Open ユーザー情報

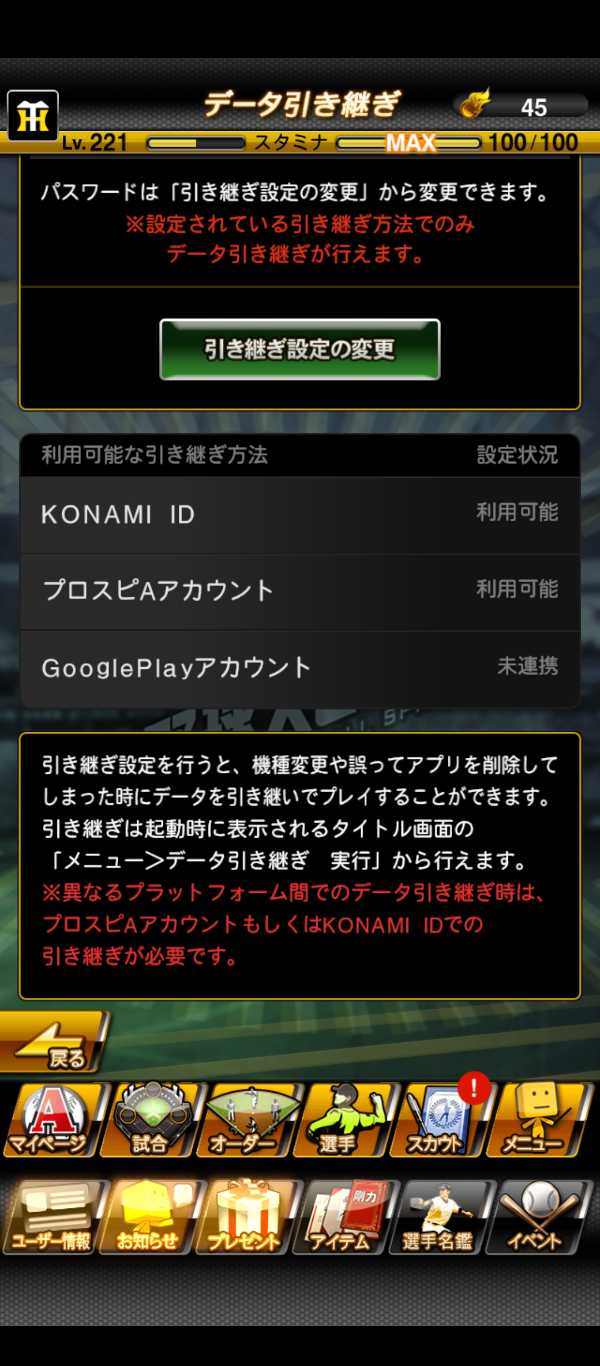pyautogui.click(x=51, y=1217)
